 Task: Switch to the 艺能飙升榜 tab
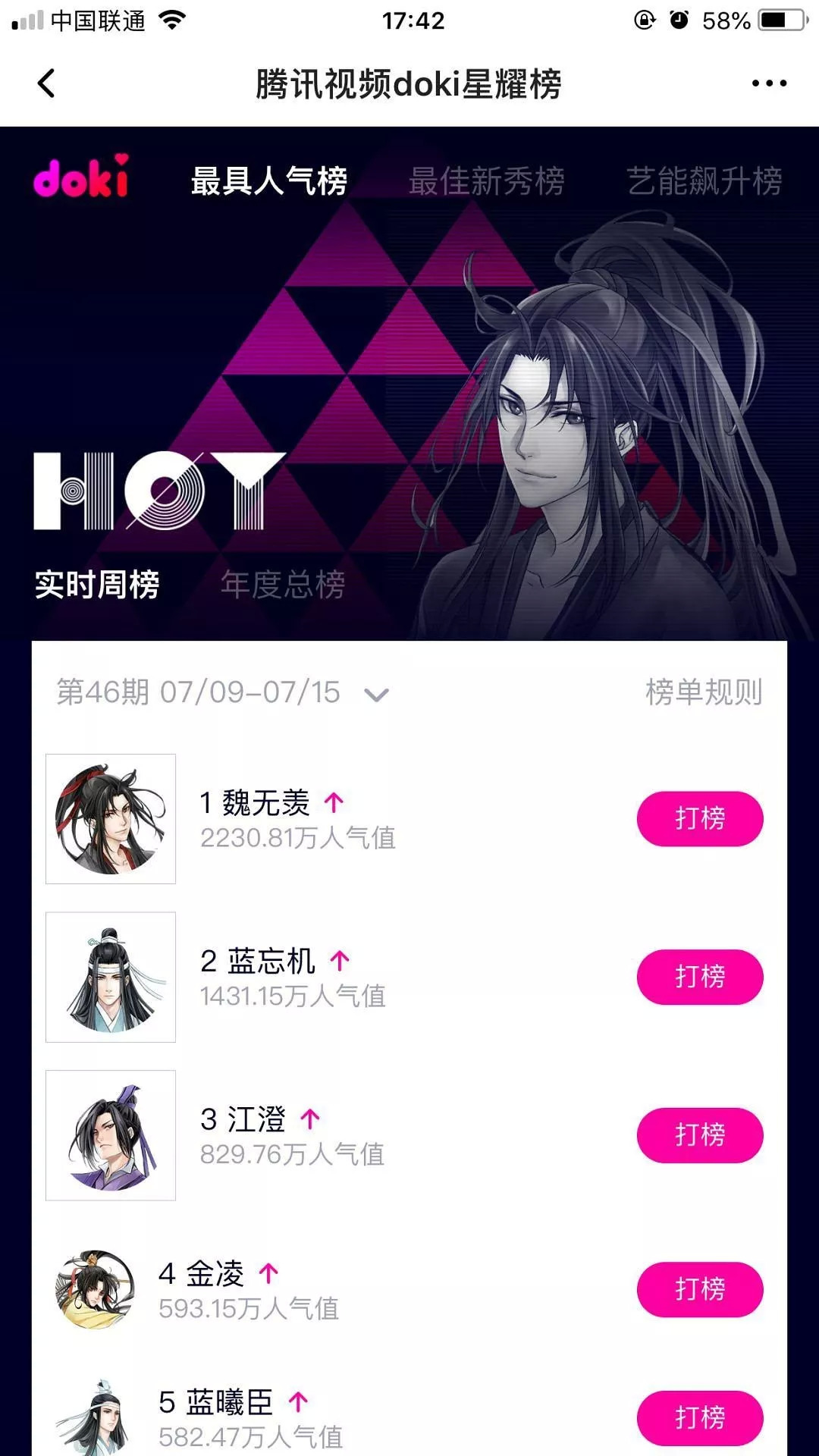704,181
